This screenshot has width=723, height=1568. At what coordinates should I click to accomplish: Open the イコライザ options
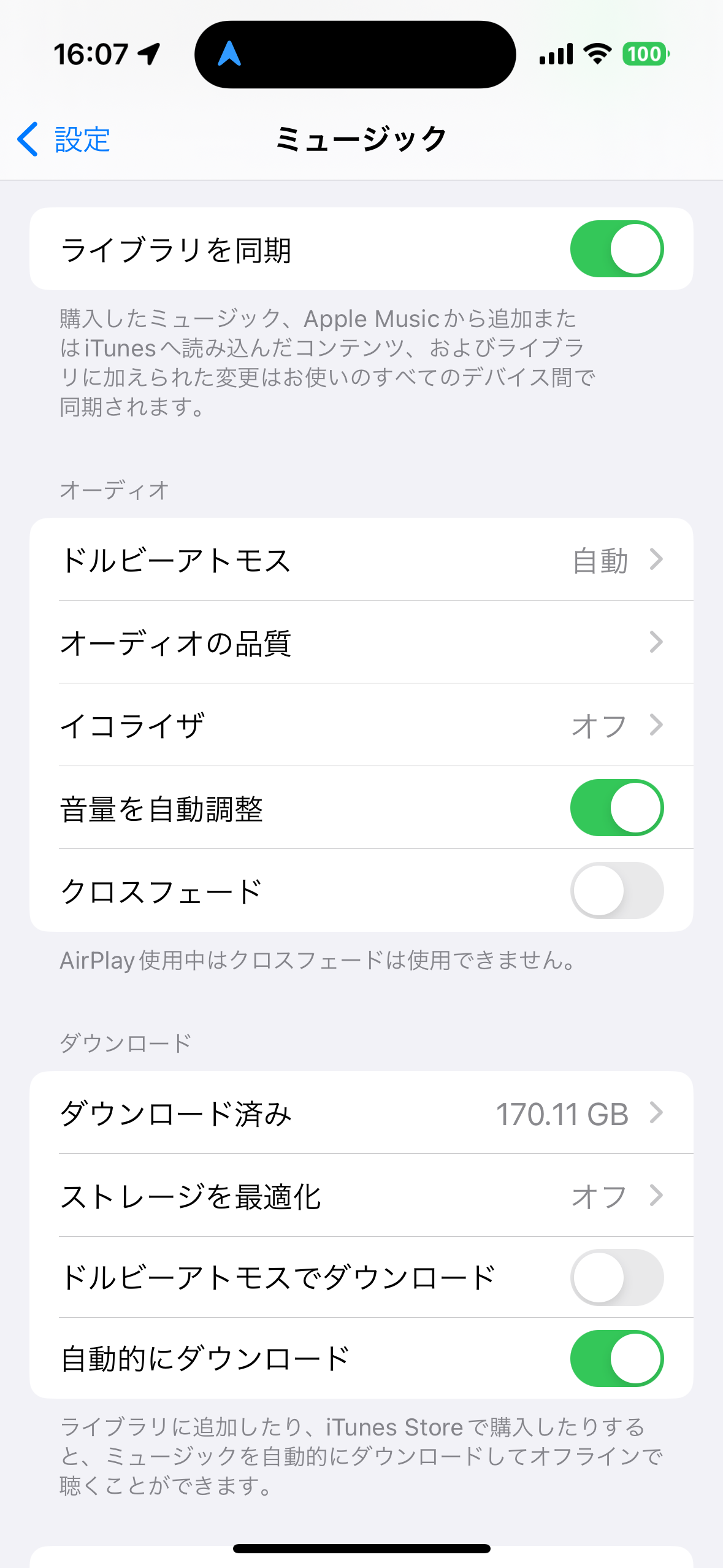[x=361, y=725]
